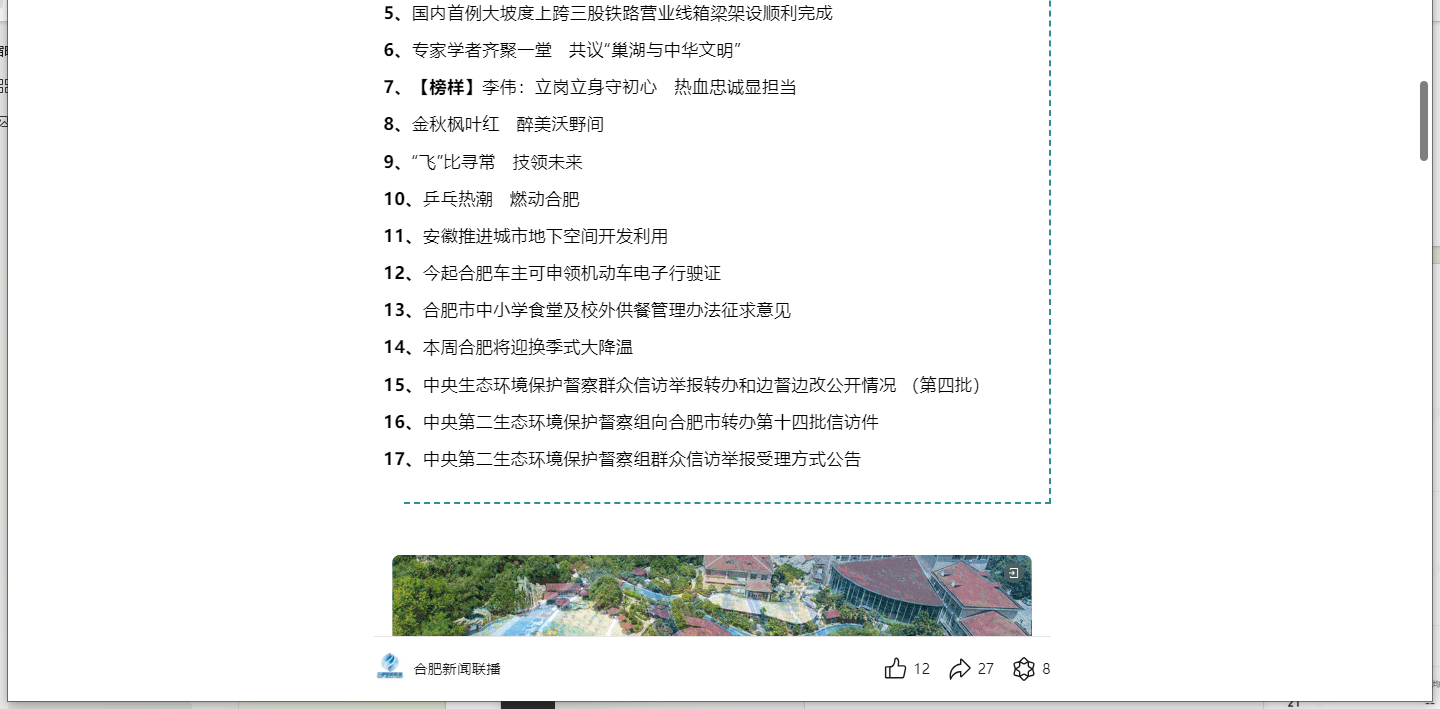Open the aerial photo in the article

pos(711,596)
